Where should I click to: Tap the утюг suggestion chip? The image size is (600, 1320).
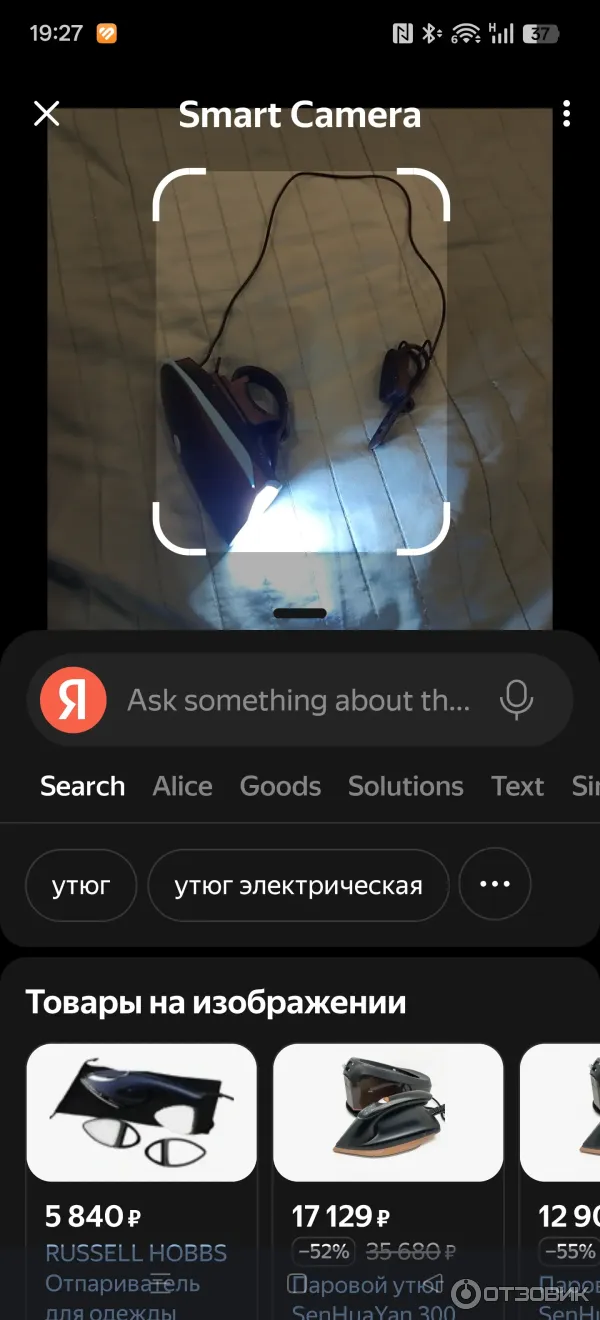81,885
